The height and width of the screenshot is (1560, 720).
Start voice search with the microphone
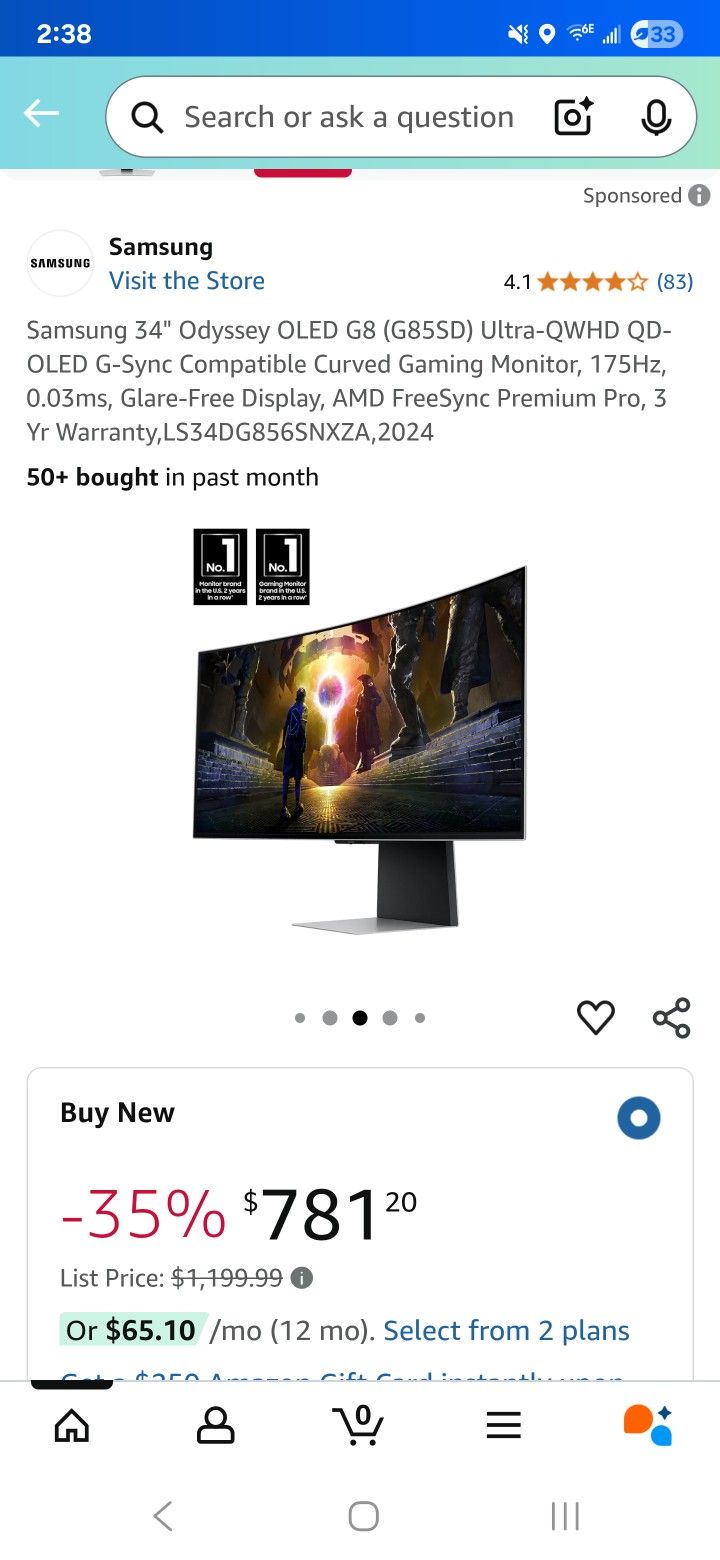[656, 118]
